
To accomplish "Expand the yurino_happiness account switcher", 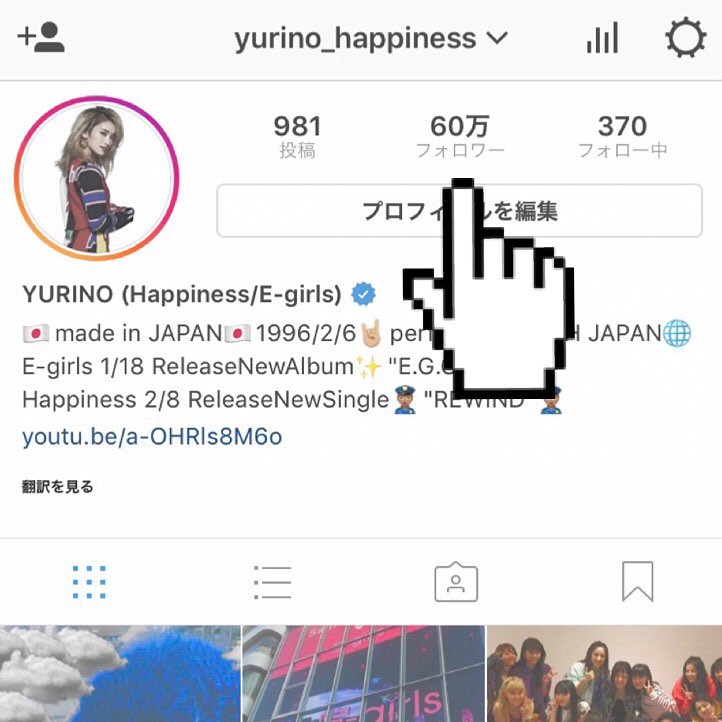I will (371, 39).
